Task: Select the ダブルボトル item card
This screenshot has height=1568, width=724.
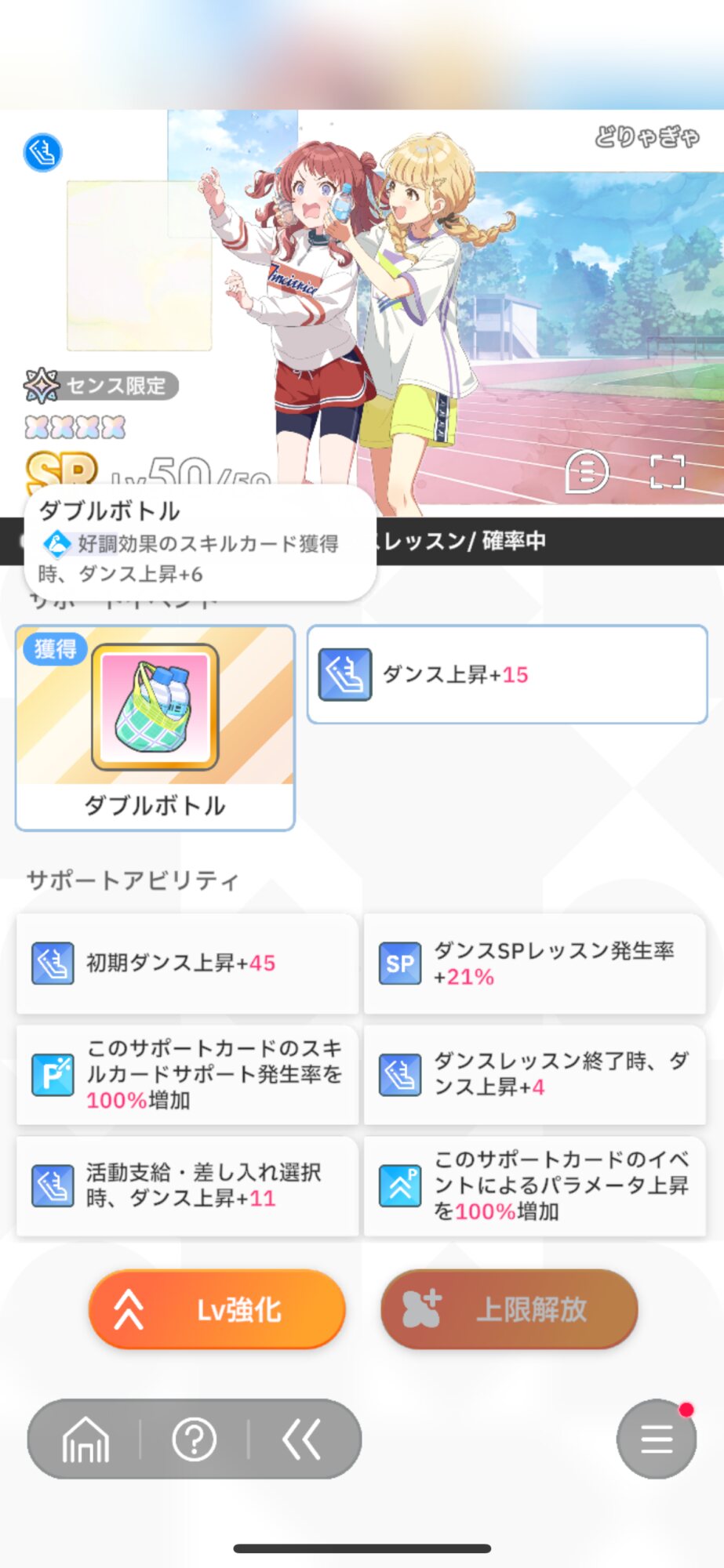Action: tap(155, 728)
